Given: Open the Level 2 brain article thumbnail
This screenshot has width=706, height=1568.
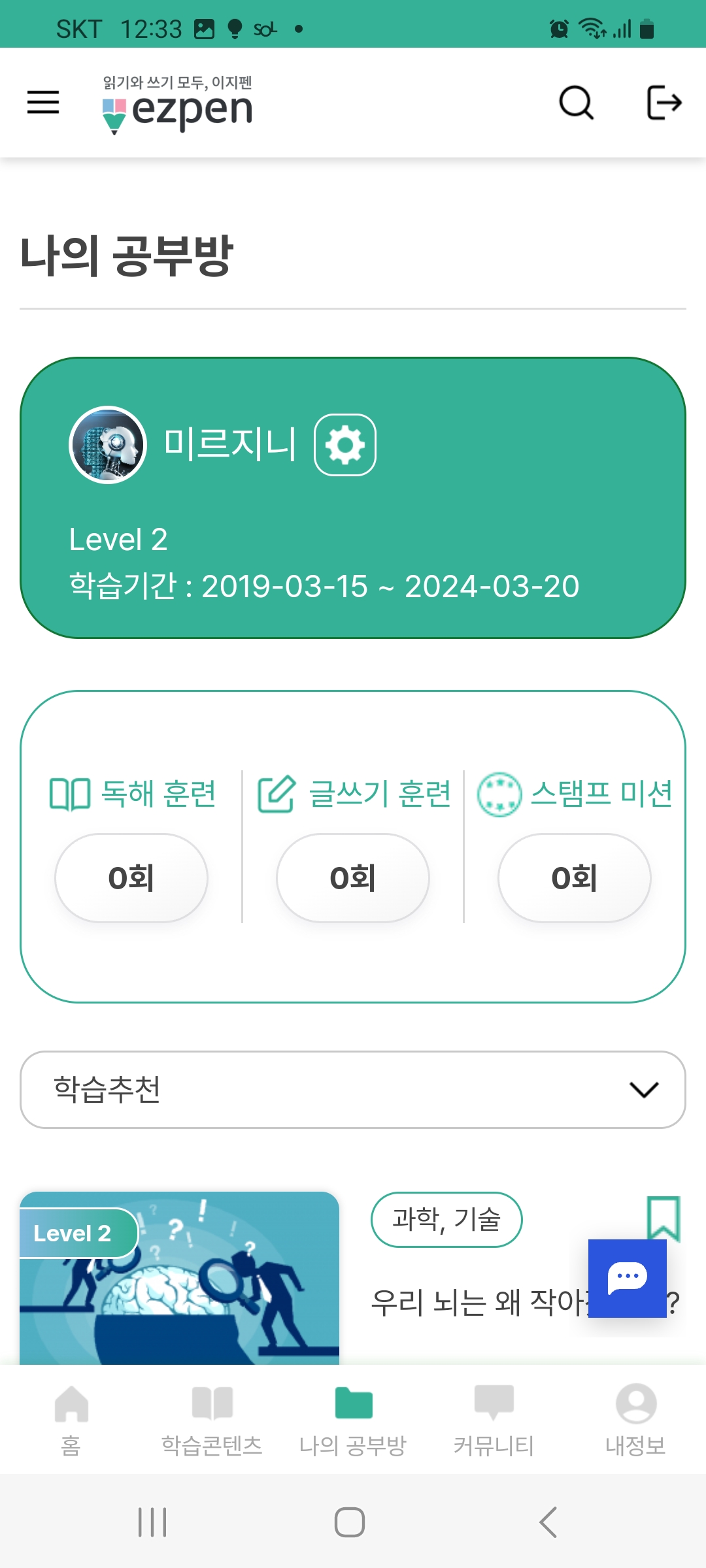Looking at the screenshot, I should click(x=179, y=1278).
